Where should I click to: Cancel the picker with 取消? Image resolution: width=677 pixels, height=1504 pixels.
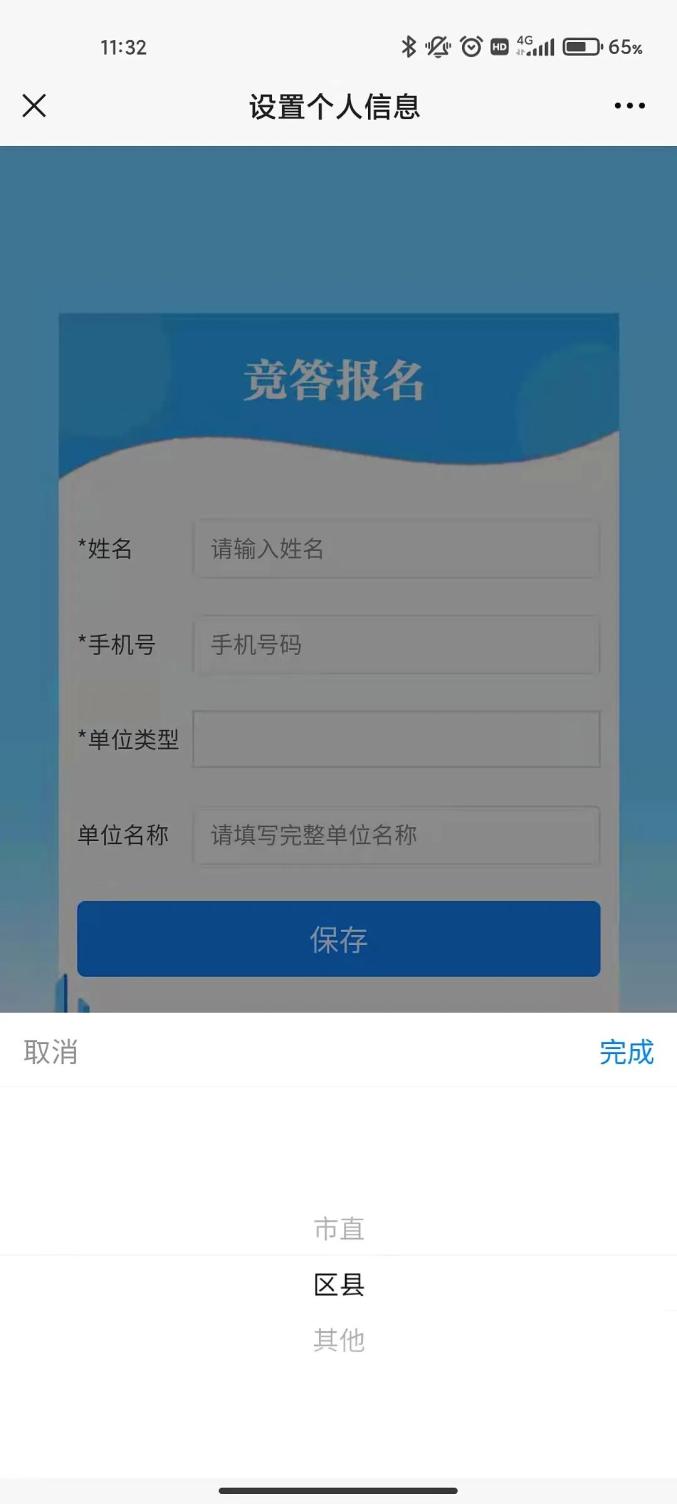pyautogui.click(x=51, y=1052)
